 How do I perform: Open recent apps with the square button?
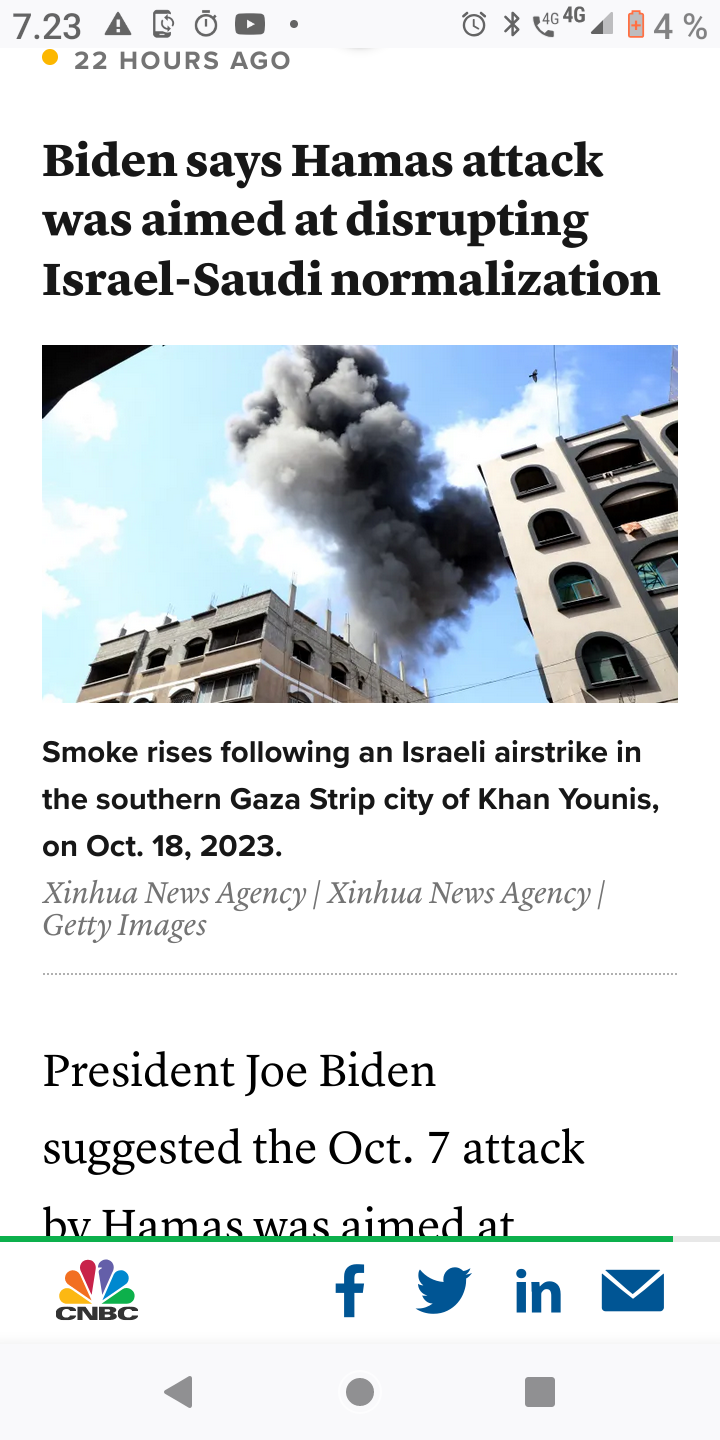coord(540,1391)
